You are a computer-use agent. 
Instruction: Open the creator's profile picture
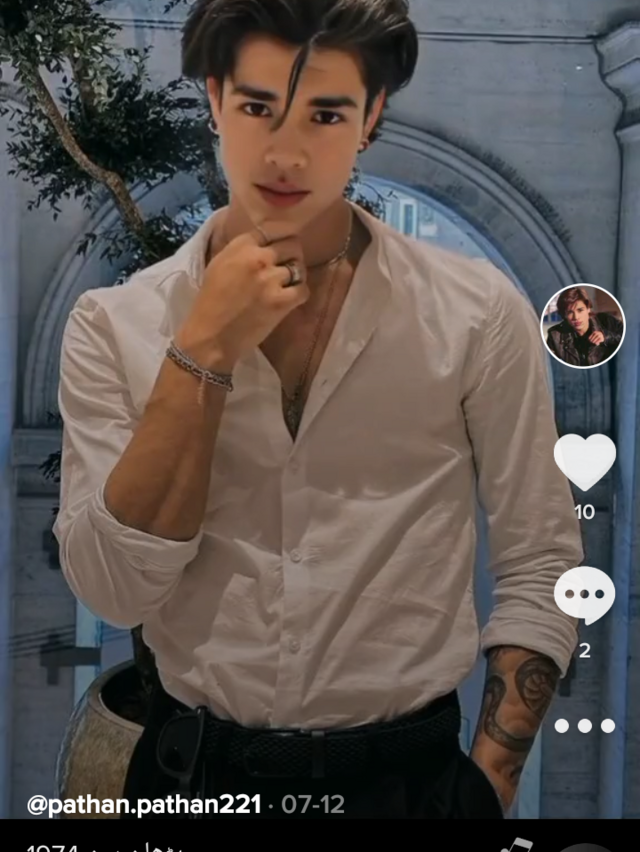[x=583, y=325]
